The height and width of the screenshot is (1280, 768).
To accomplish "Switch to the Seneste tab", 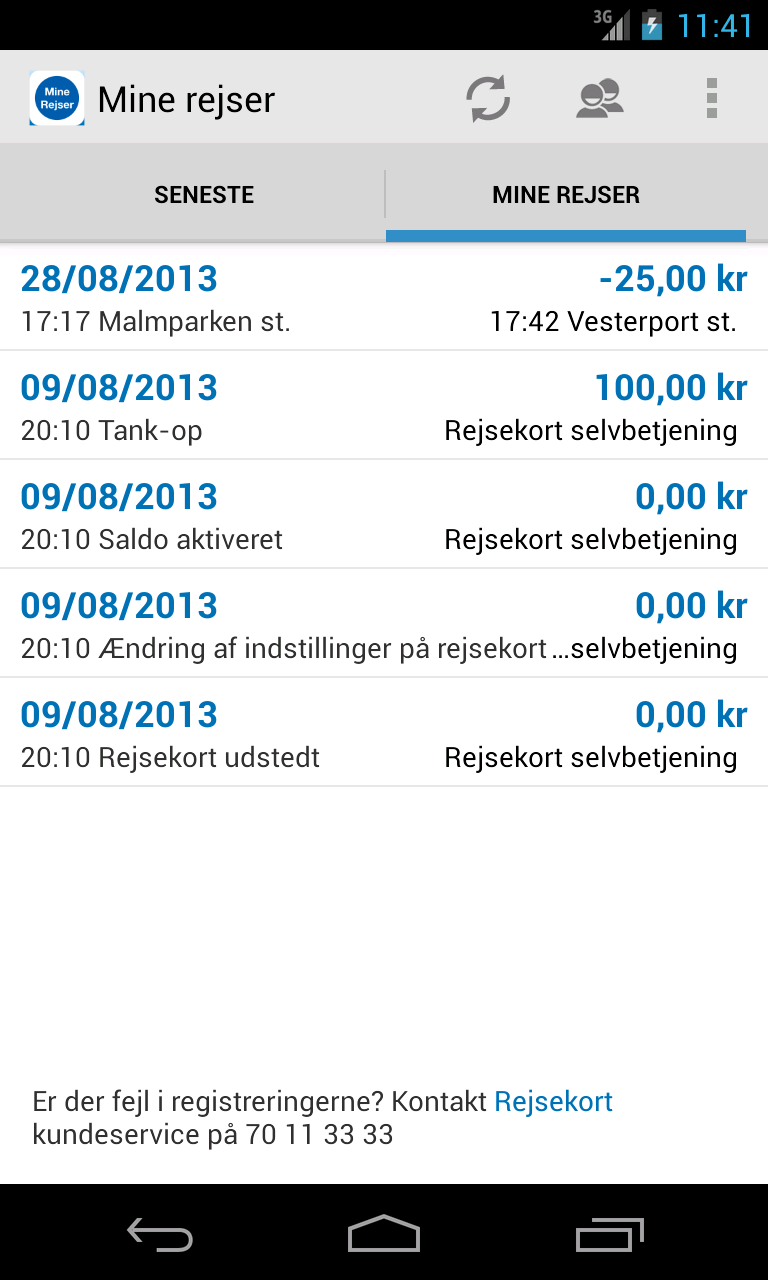I will coord(204,195).
